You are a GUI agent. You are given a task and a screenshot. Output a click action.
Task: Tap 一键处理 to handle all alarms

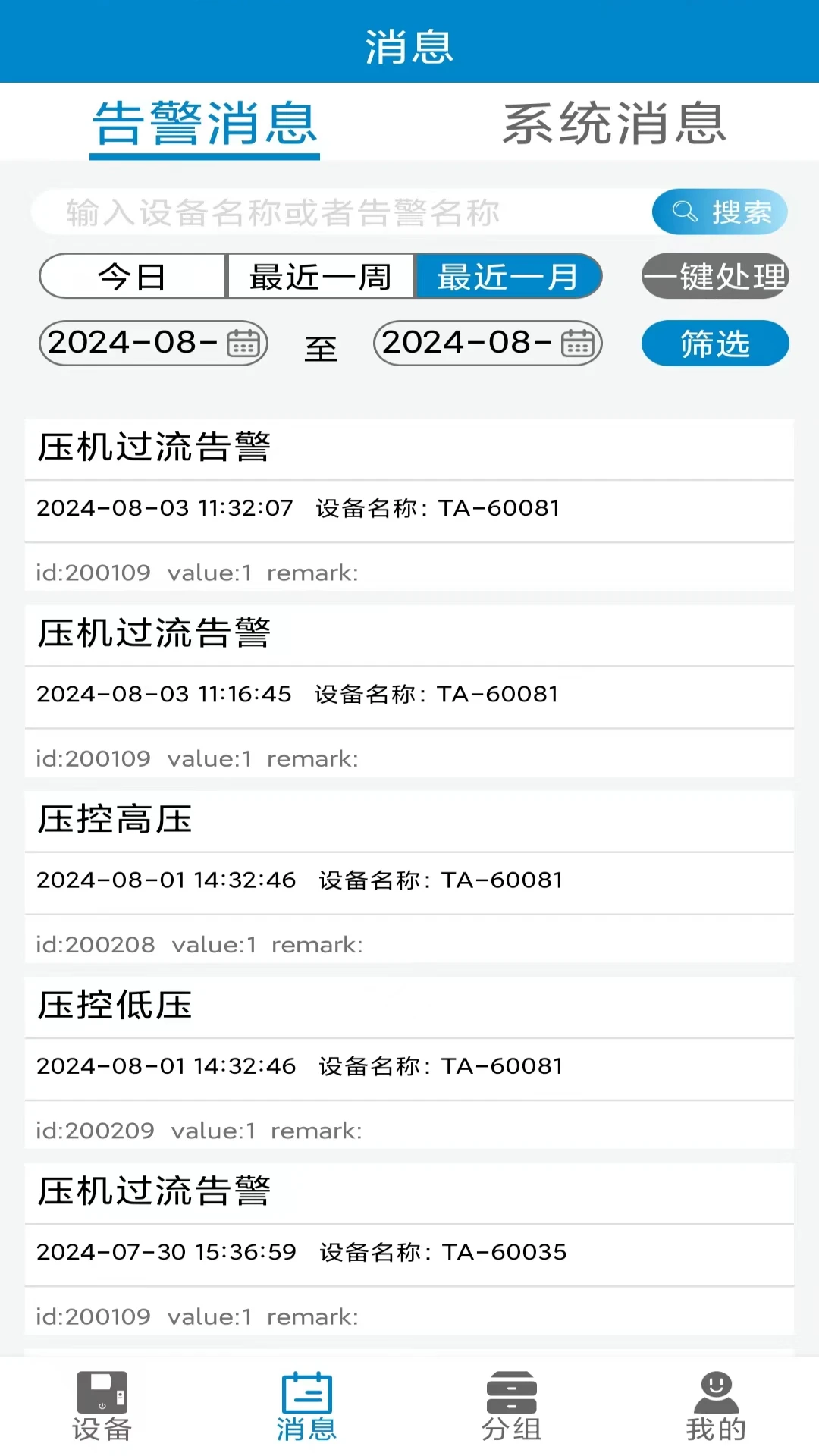pos(715,276)
